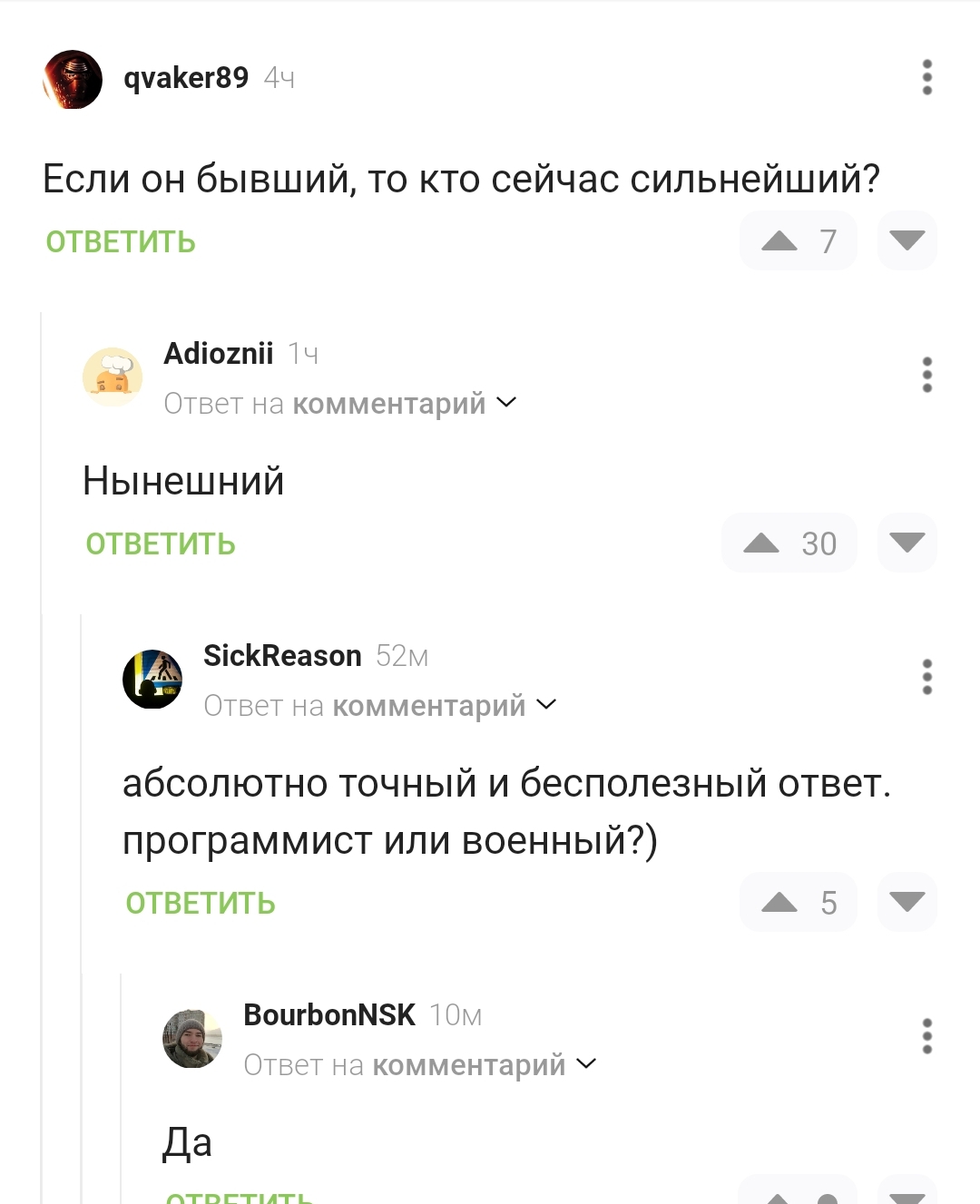Downvote Adioznii's comment
980x1204 pixels.
pos(906,543)
